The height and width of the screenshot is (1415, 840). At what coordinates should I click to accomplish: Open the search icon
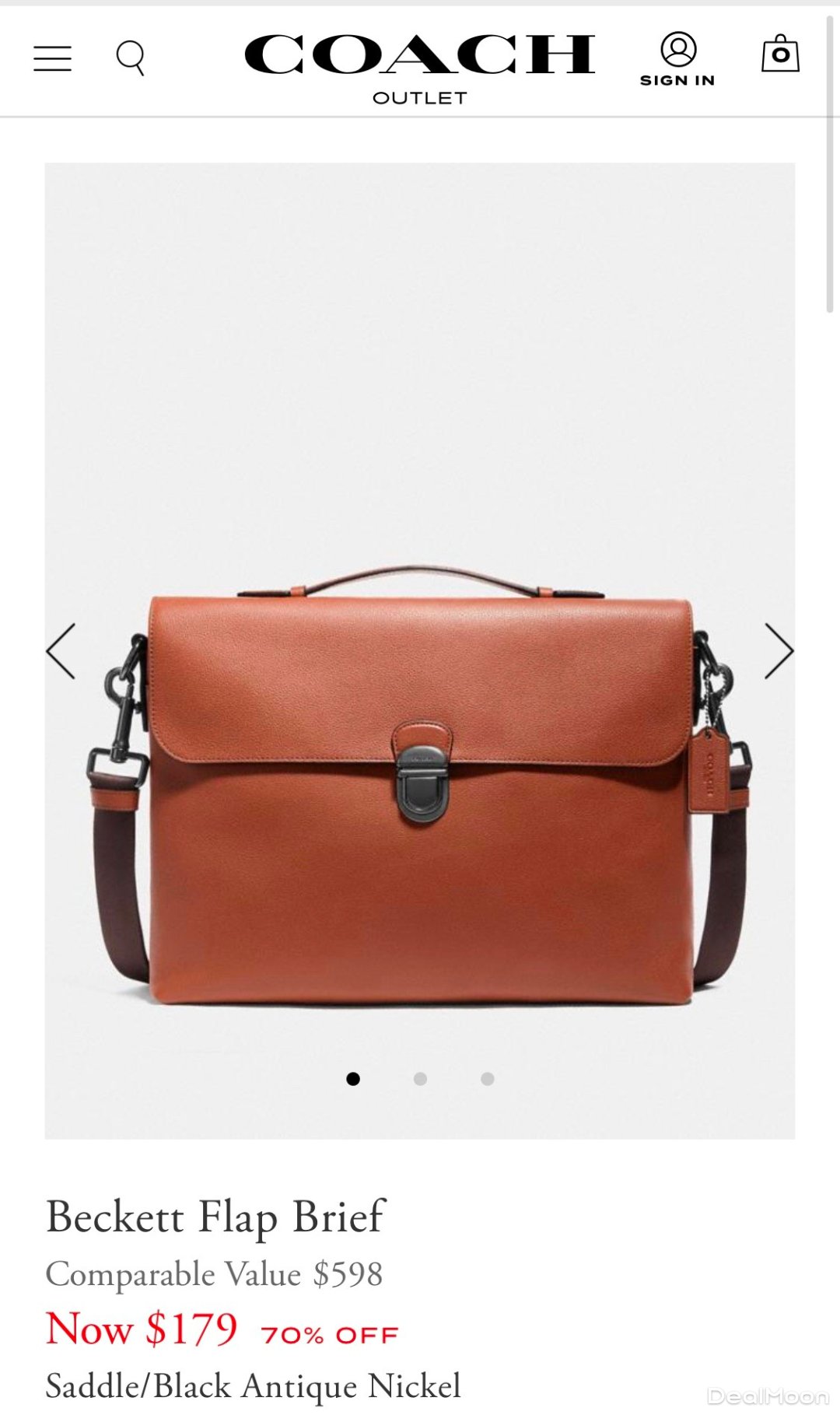(x=131, y=58)
